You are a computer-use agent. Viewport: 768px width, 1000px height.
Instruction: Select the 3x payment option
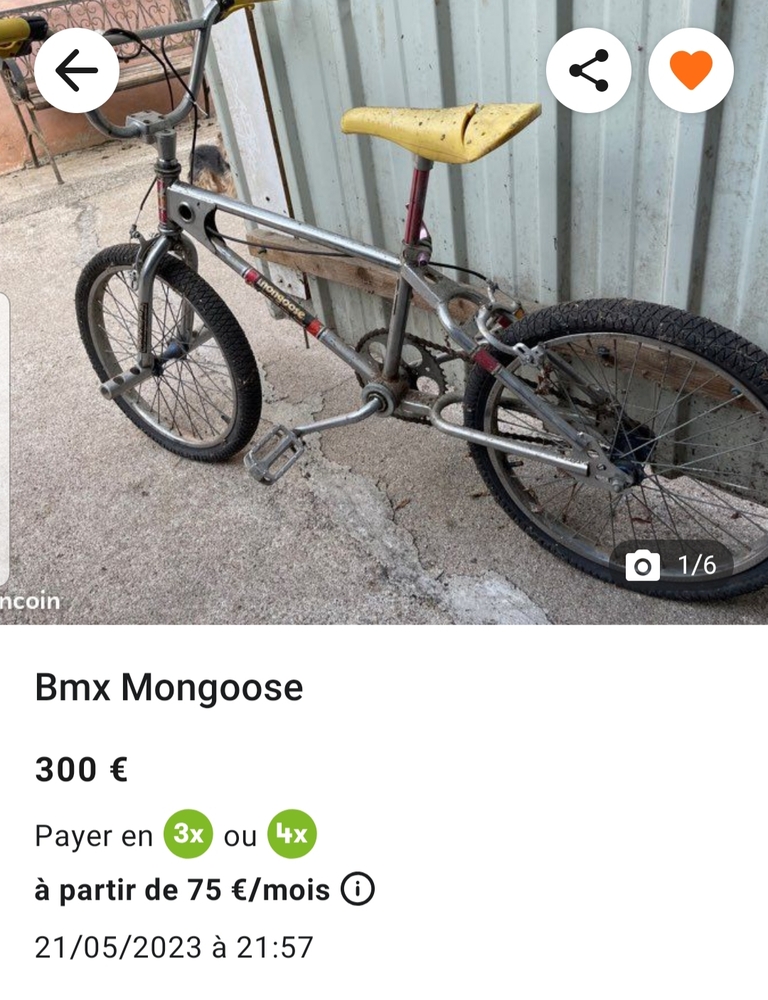click(188, 834)
